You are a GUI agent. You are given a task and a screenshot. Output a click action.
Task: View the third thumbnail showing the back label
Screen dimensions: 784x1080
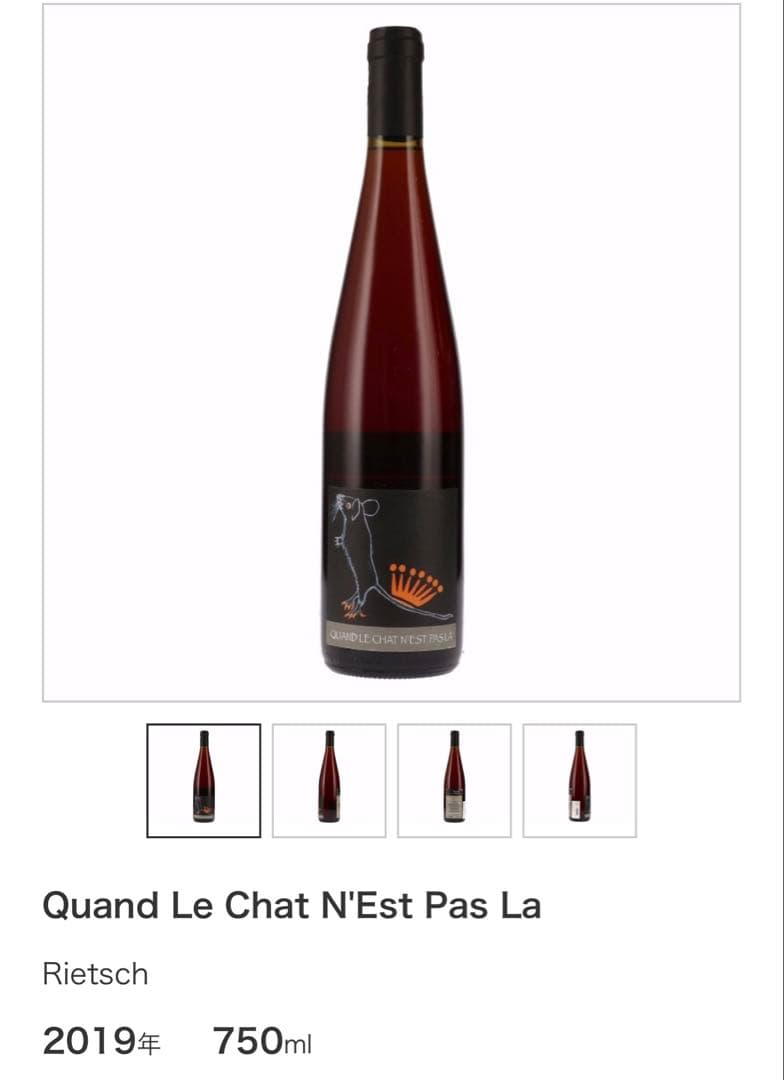tap(454, 780)
